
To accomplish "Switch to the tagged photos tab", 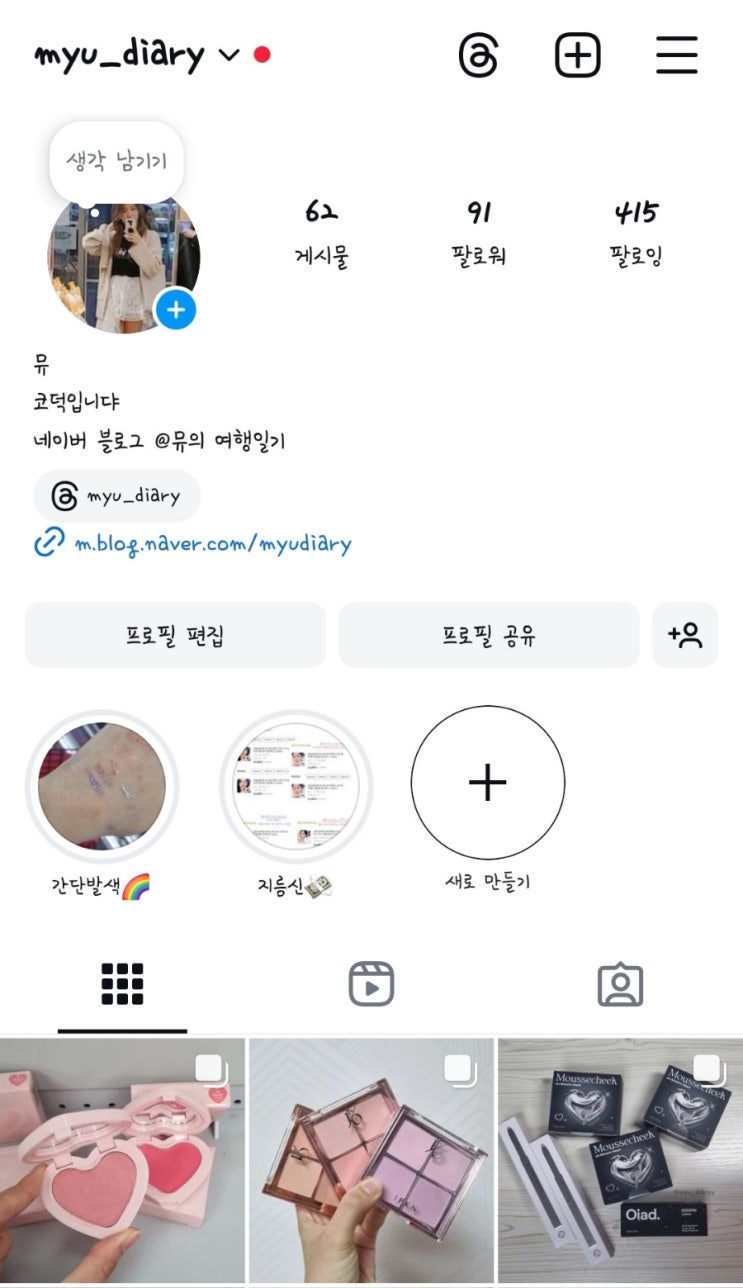I will pos(620,984).
